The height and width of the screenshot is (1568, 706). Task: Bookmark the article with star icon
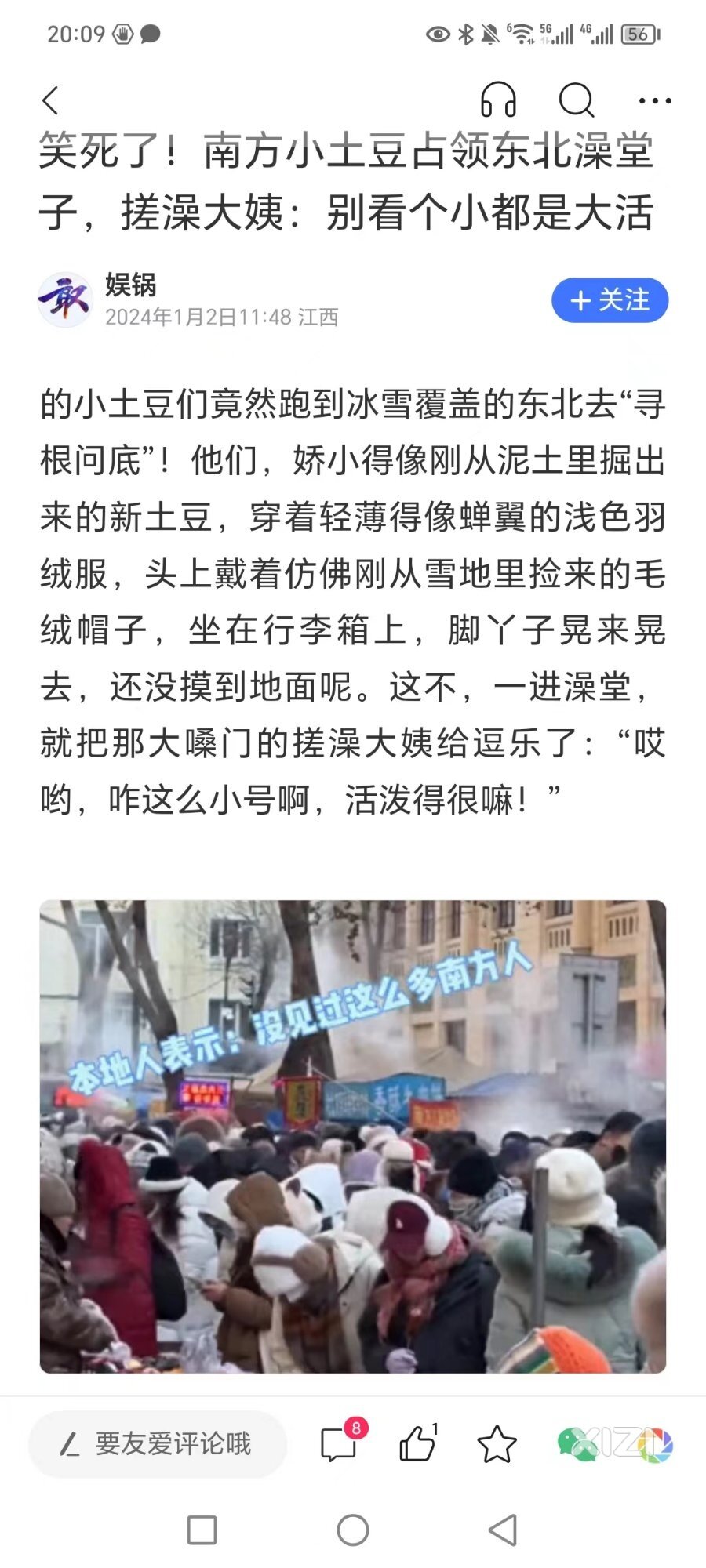(x=497, y=1443)
